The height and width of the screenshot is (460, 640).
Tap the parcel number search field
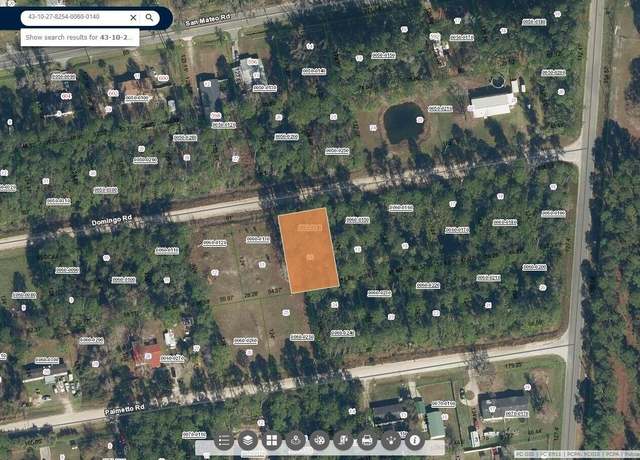pyautogui.click(x=72, y=18)
